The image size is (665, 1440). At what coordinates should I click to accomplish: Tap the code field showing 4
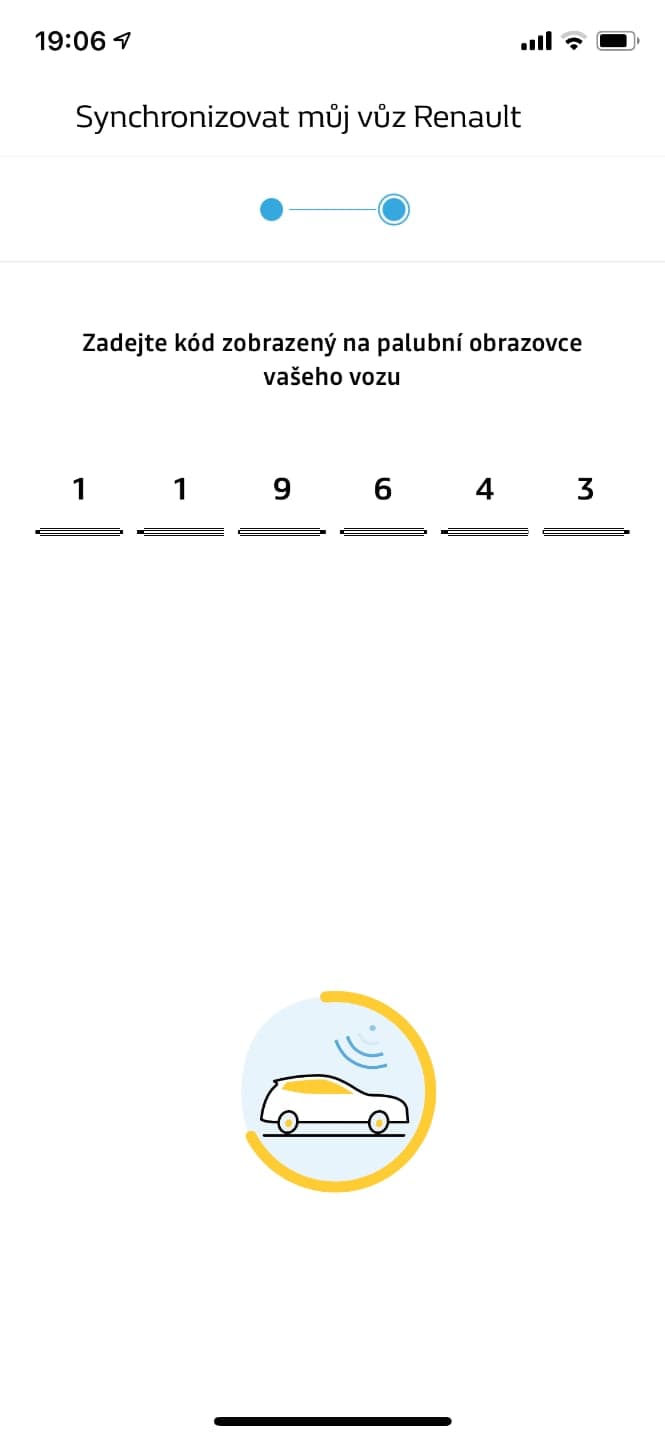[485, 497]
